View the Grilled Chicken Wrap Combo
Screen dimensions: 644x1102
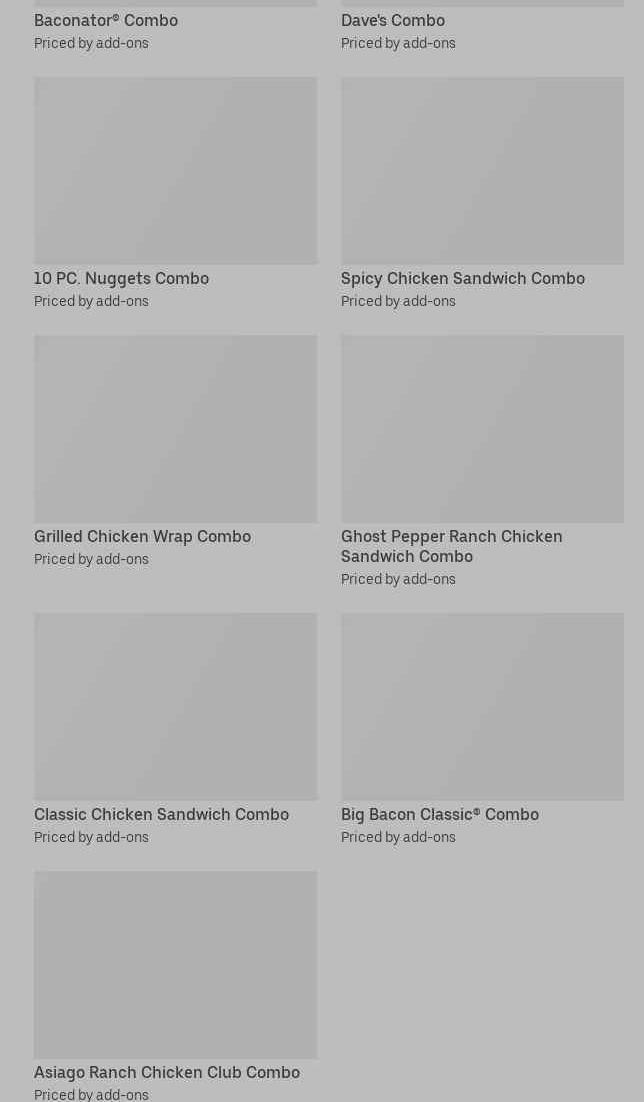click(175, 429)
